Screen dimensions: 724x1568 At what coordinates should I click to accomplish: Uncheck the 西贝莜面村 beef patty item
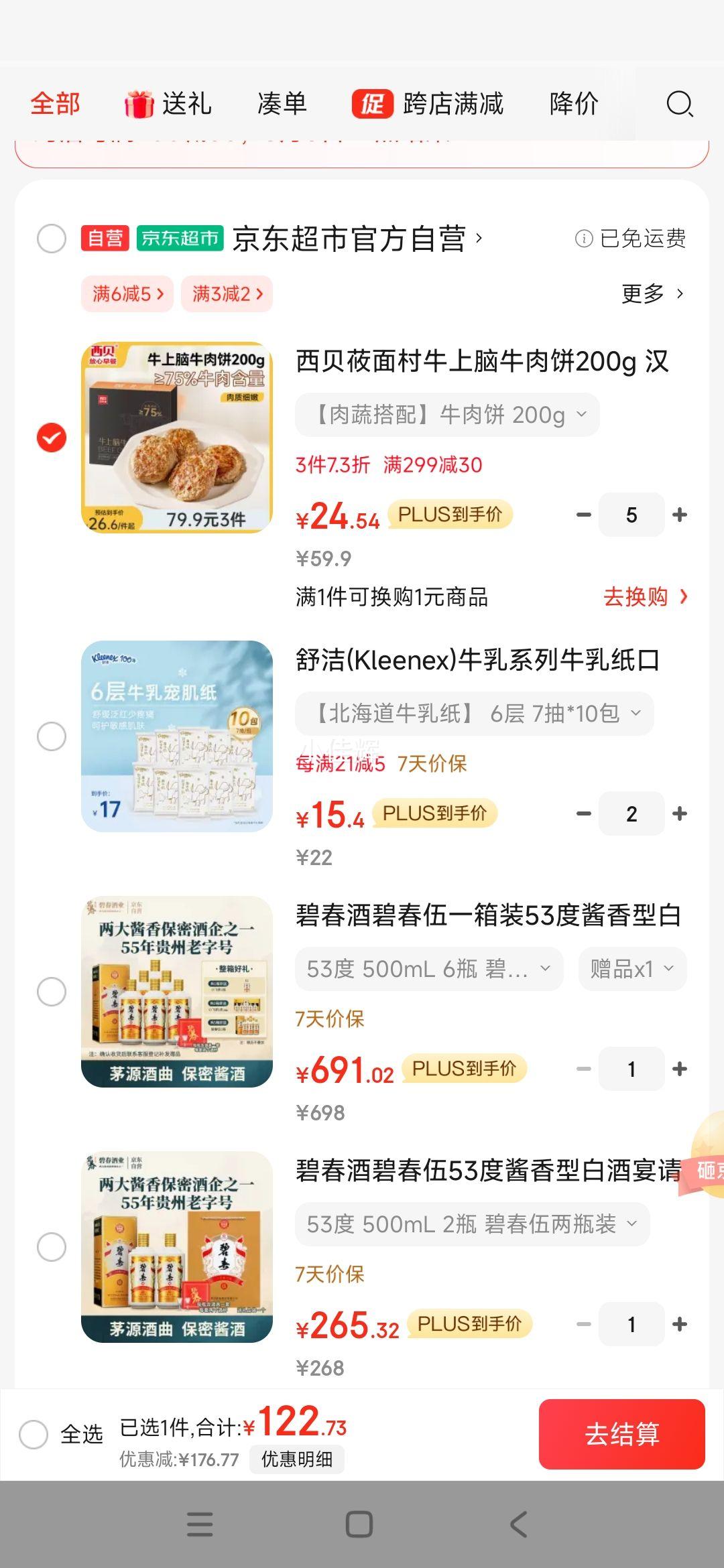click(52, 438)
